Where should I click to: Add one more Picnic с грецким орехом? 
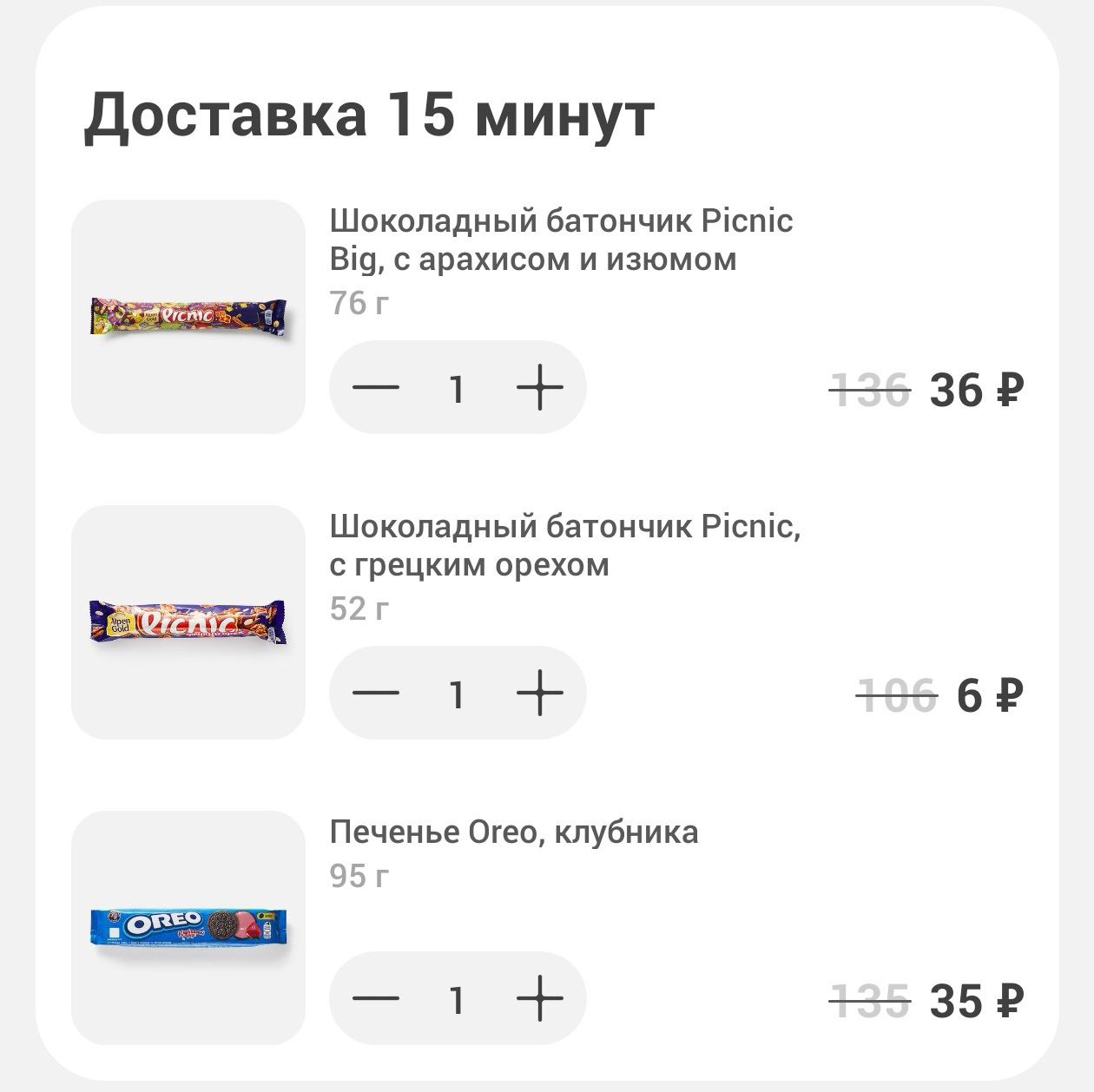(x=539, y=693)
